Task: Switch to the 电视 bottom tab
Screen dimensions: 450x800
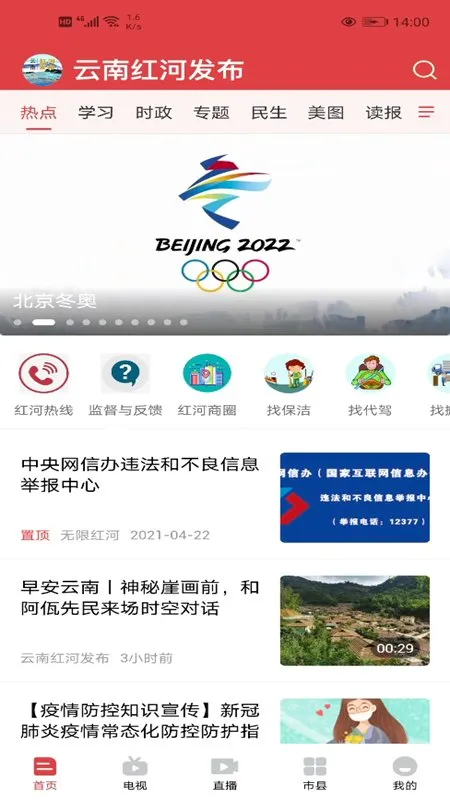Action: click(x=135, y=773)
